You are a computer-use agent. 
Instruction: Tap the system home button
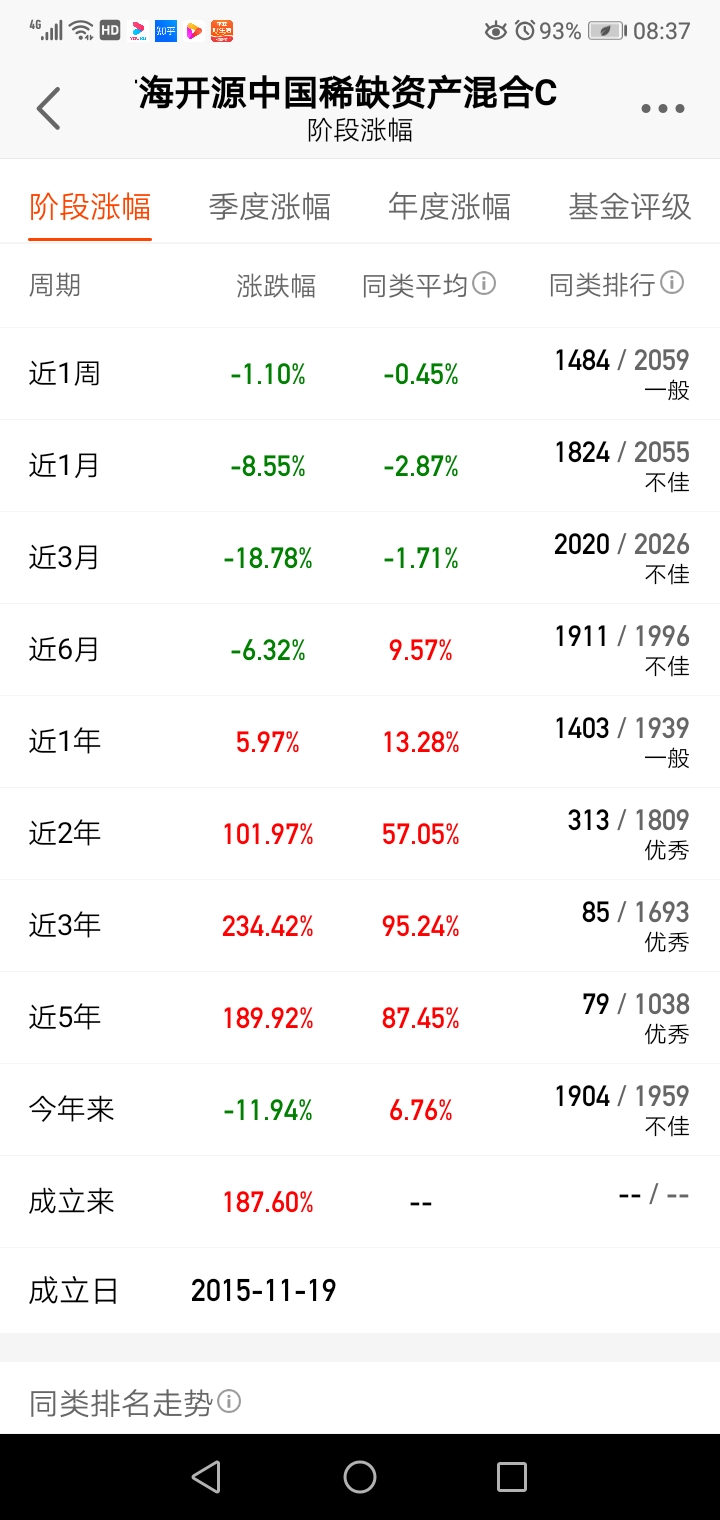tap(360, 1477)
